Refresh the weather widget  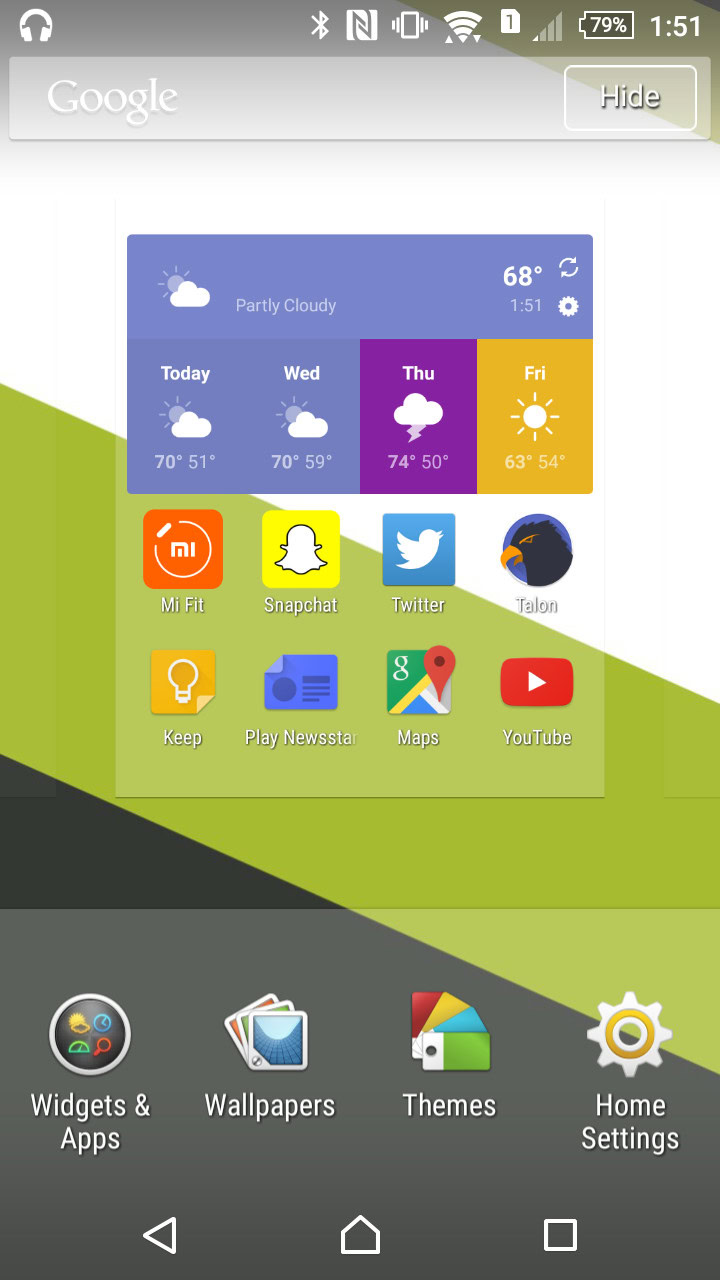[x=568, y=267]
